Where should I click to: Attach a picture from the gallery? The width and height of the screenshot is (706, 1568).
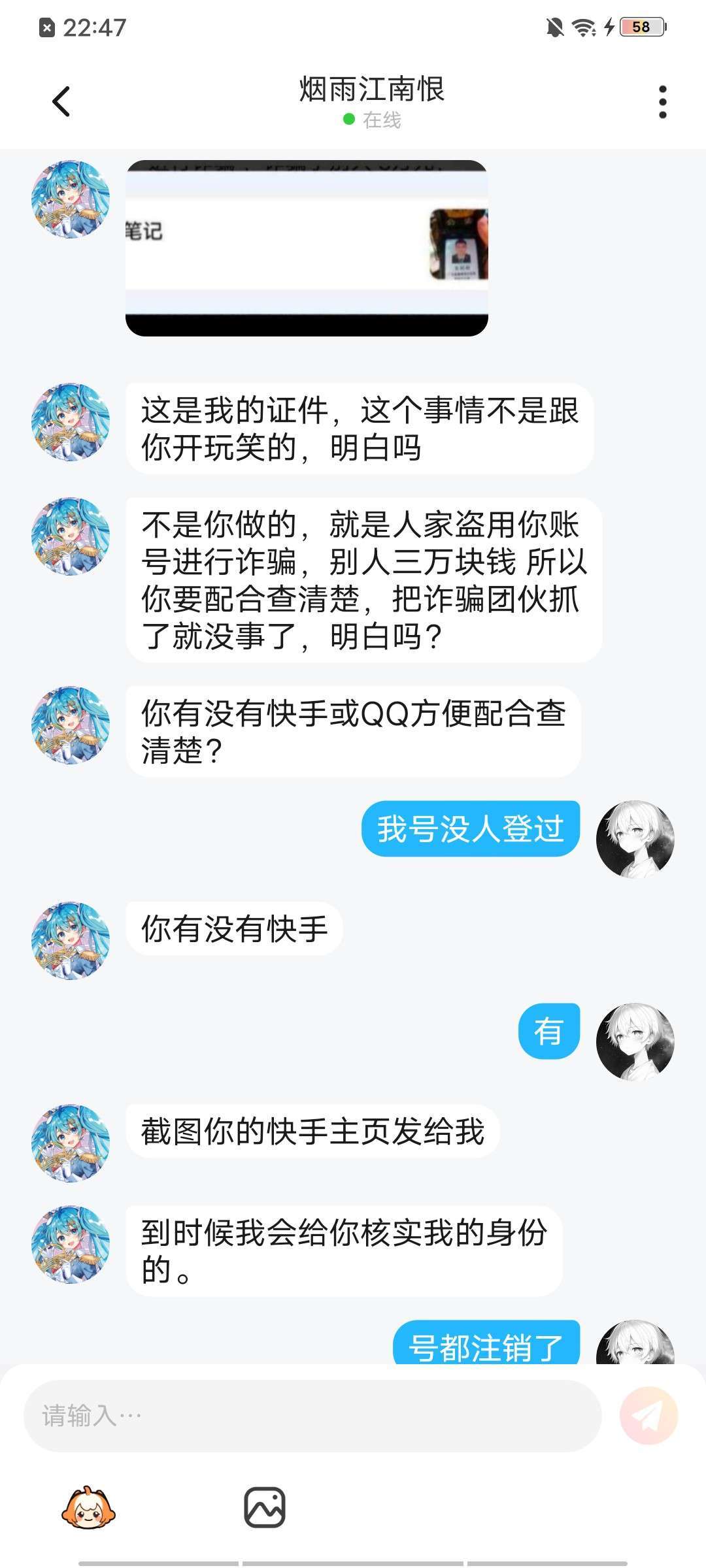[265, 1508]
